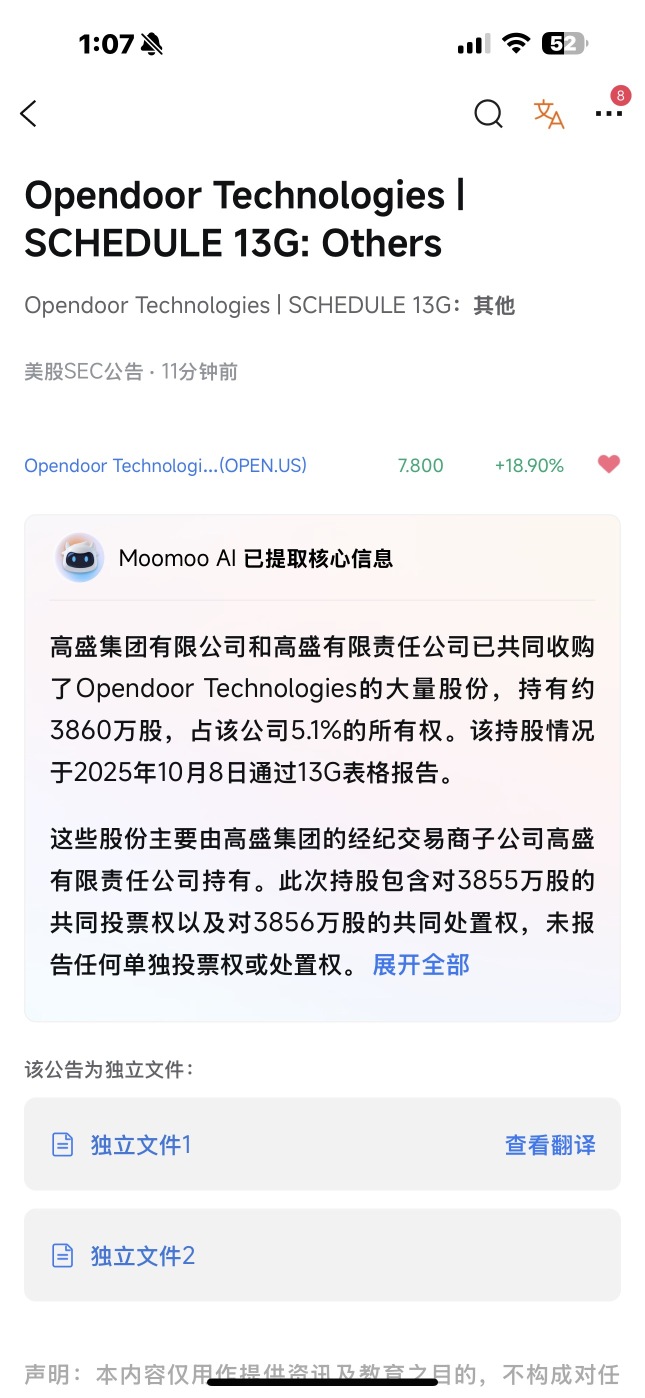Tap 查看翻译 to view translation

click(550, 1145)
